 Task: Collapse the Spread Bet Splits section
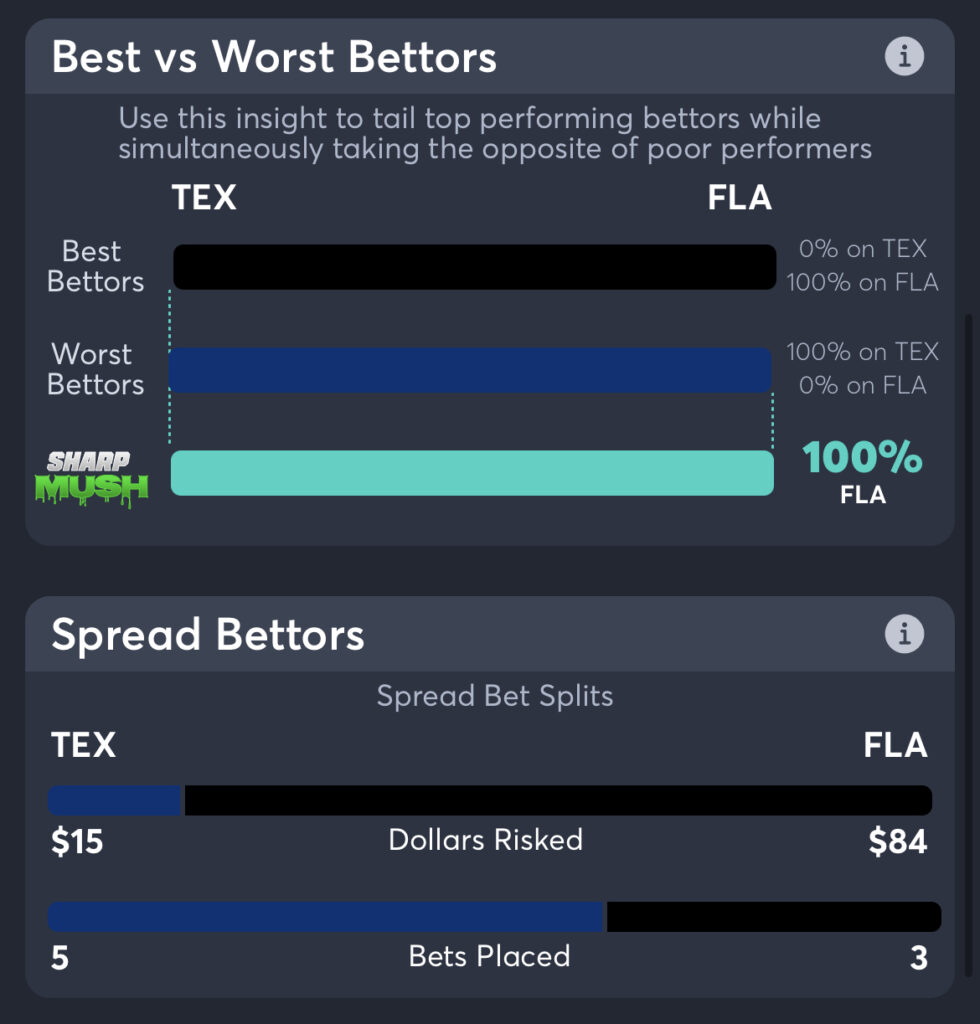(494, 696)
